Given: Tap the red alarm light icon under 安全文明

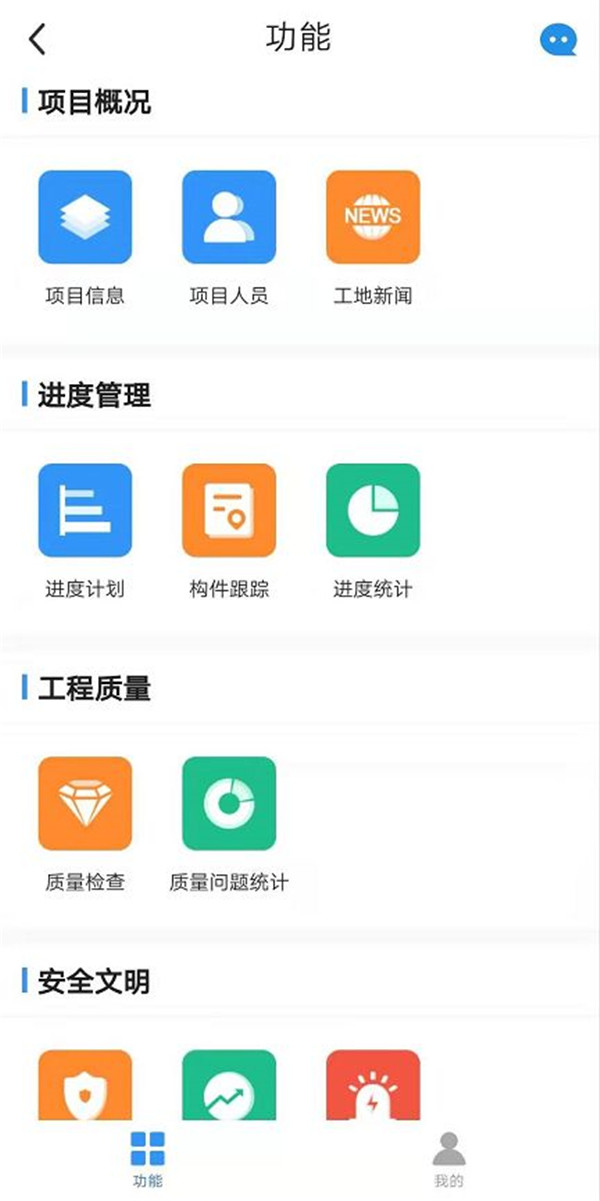Looking at the screenshot, I should (373, 1087).
